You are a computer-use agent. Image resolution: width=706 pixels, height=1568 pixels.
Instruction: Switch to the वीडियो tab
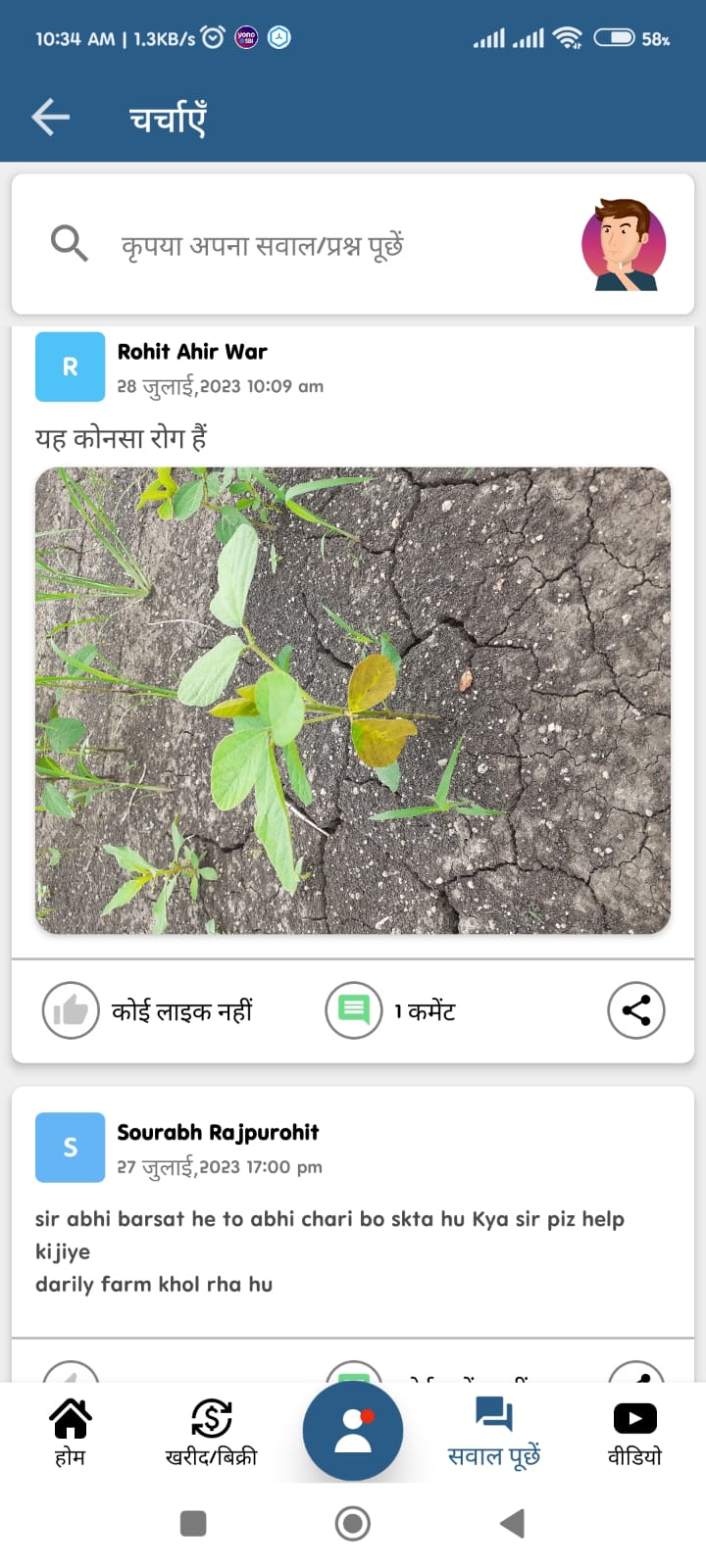tap(634, 1432)
